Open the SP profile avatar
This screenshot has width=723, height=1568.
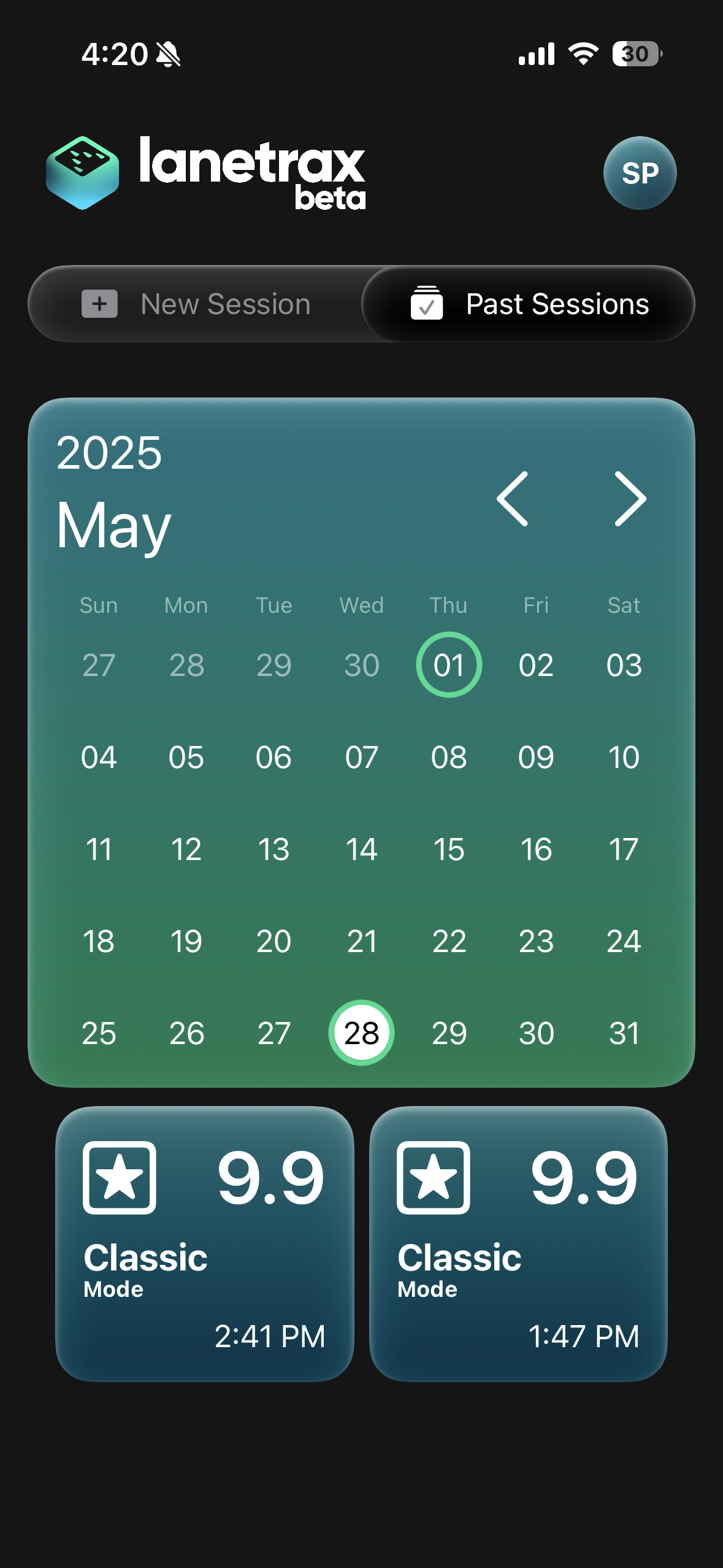coord(640,173)
